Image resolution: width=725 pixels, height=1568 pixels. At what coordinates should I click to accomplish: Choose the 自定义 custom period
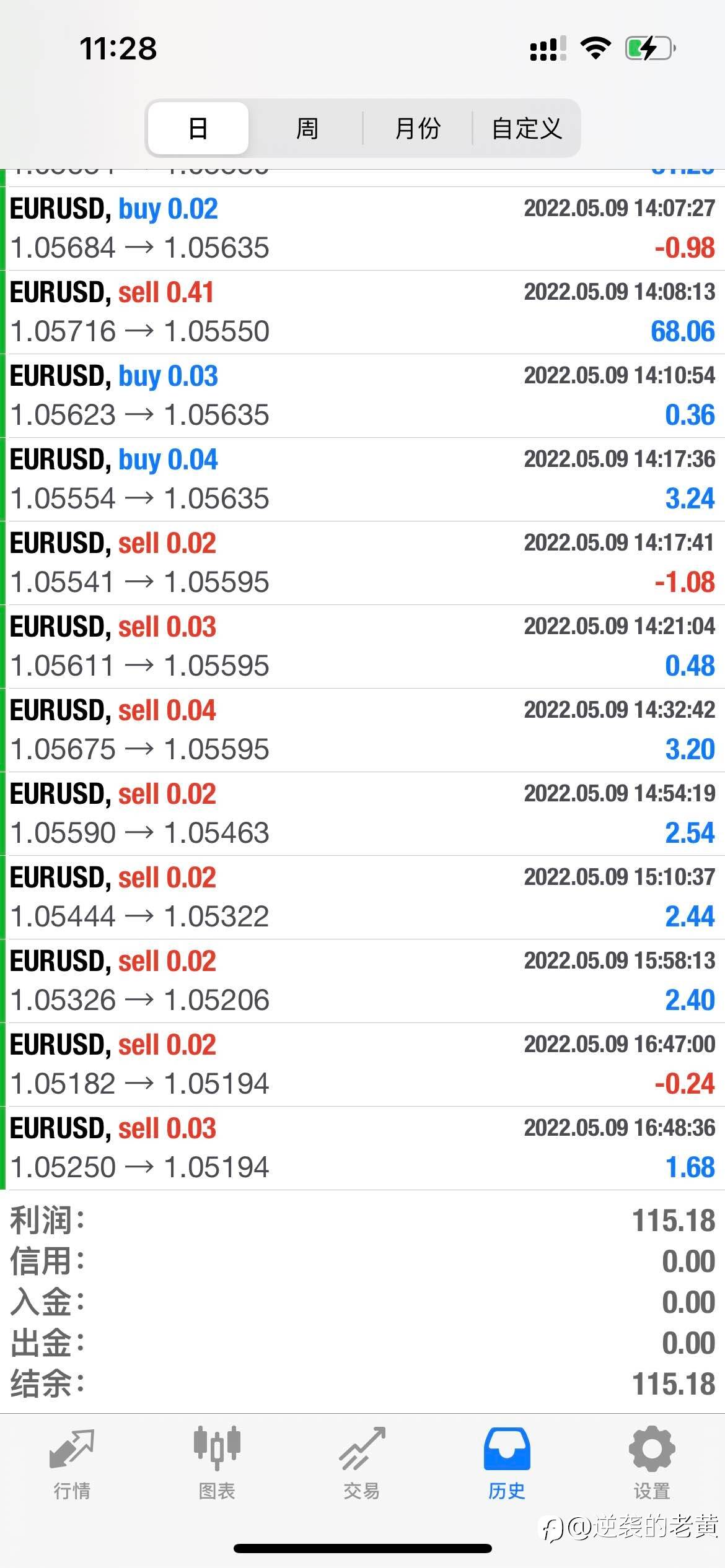[x=526, y=128]
